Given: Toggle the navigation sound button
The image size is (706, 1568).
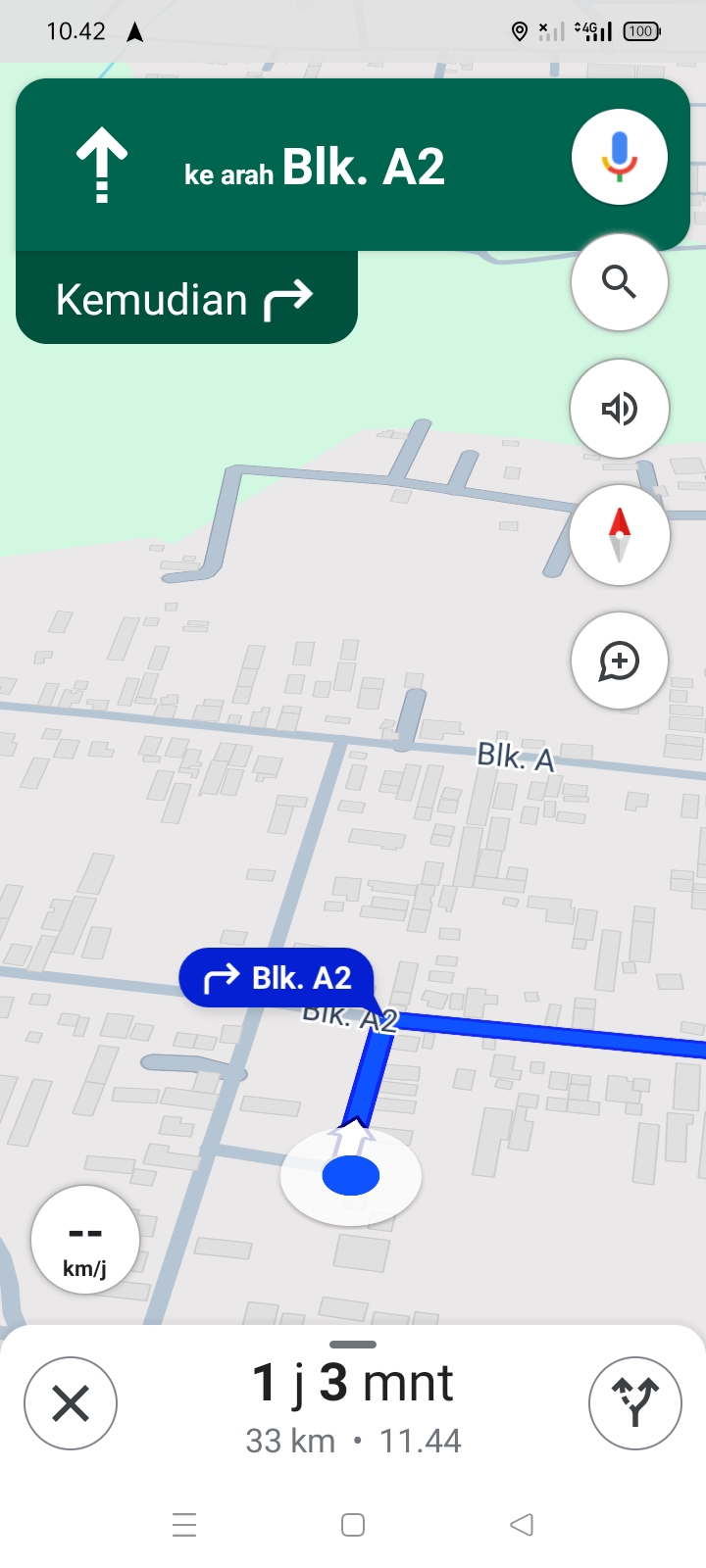Looking at the screenshot, I should [620, 409].
